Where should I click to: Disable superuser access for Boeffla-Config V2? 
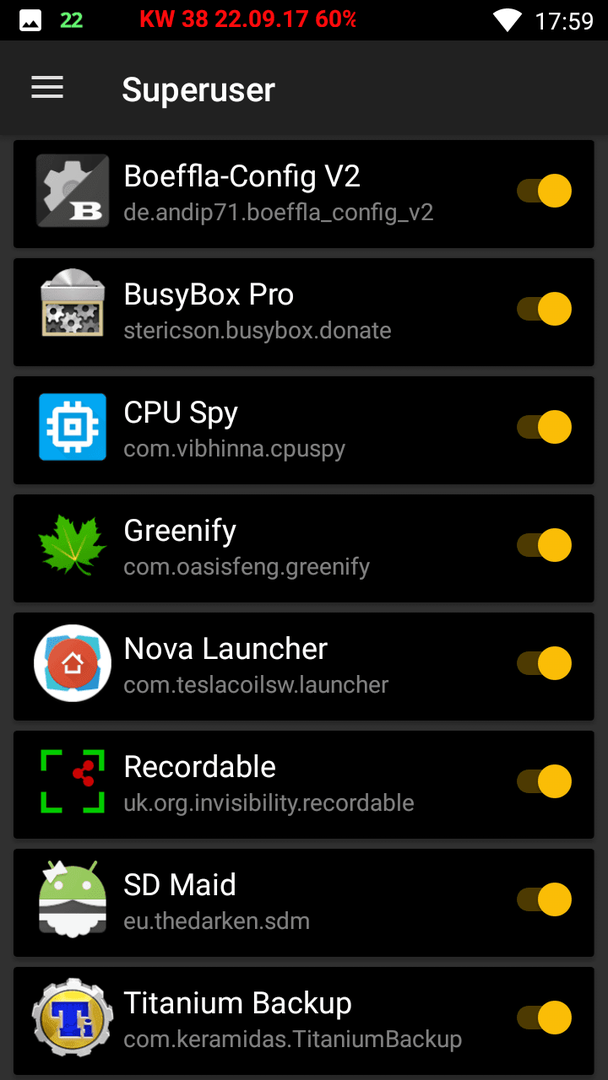pyautogui.click(x=544, y=191)
